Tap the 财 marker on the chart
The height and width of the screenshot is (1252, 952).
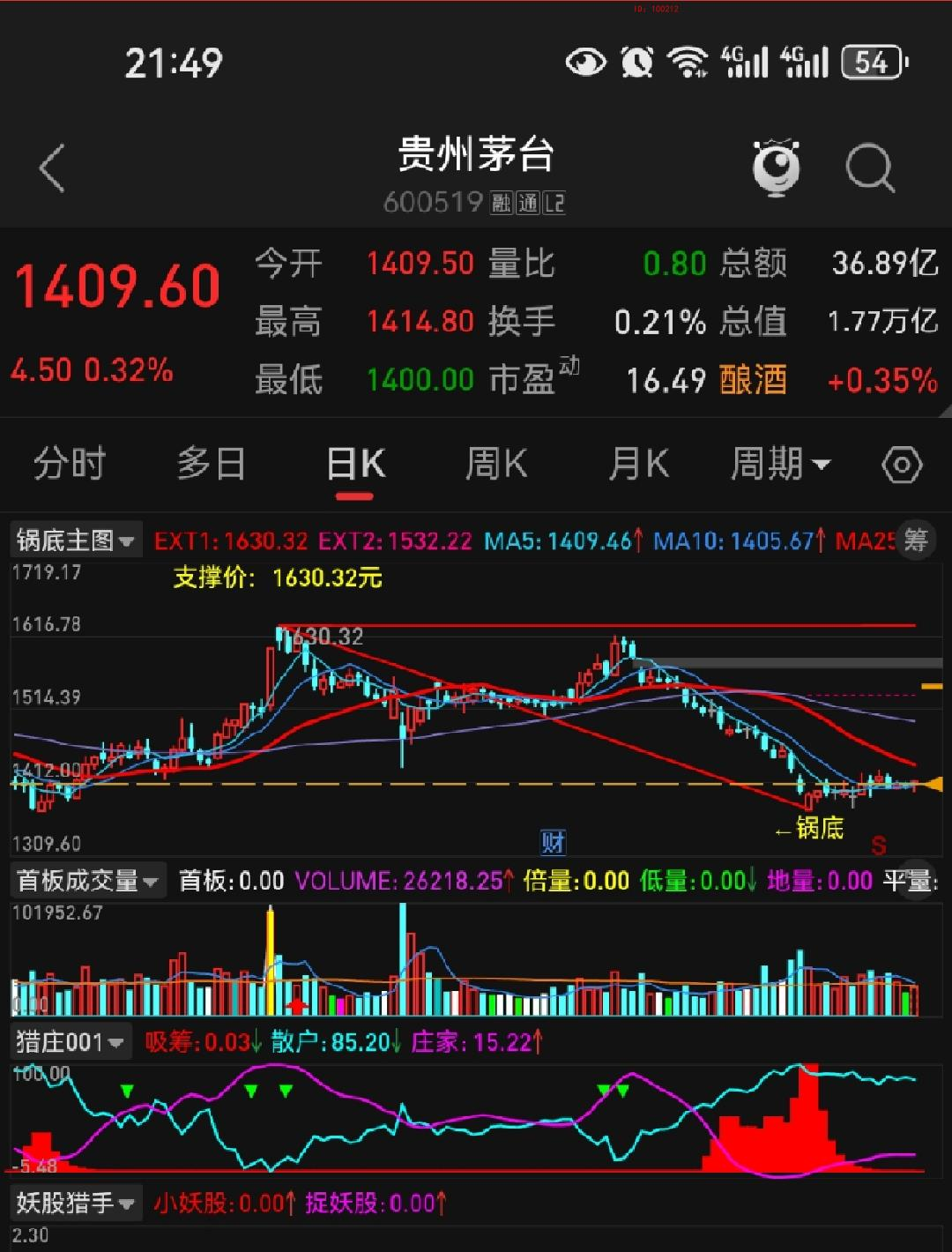[x=553, y=842]
